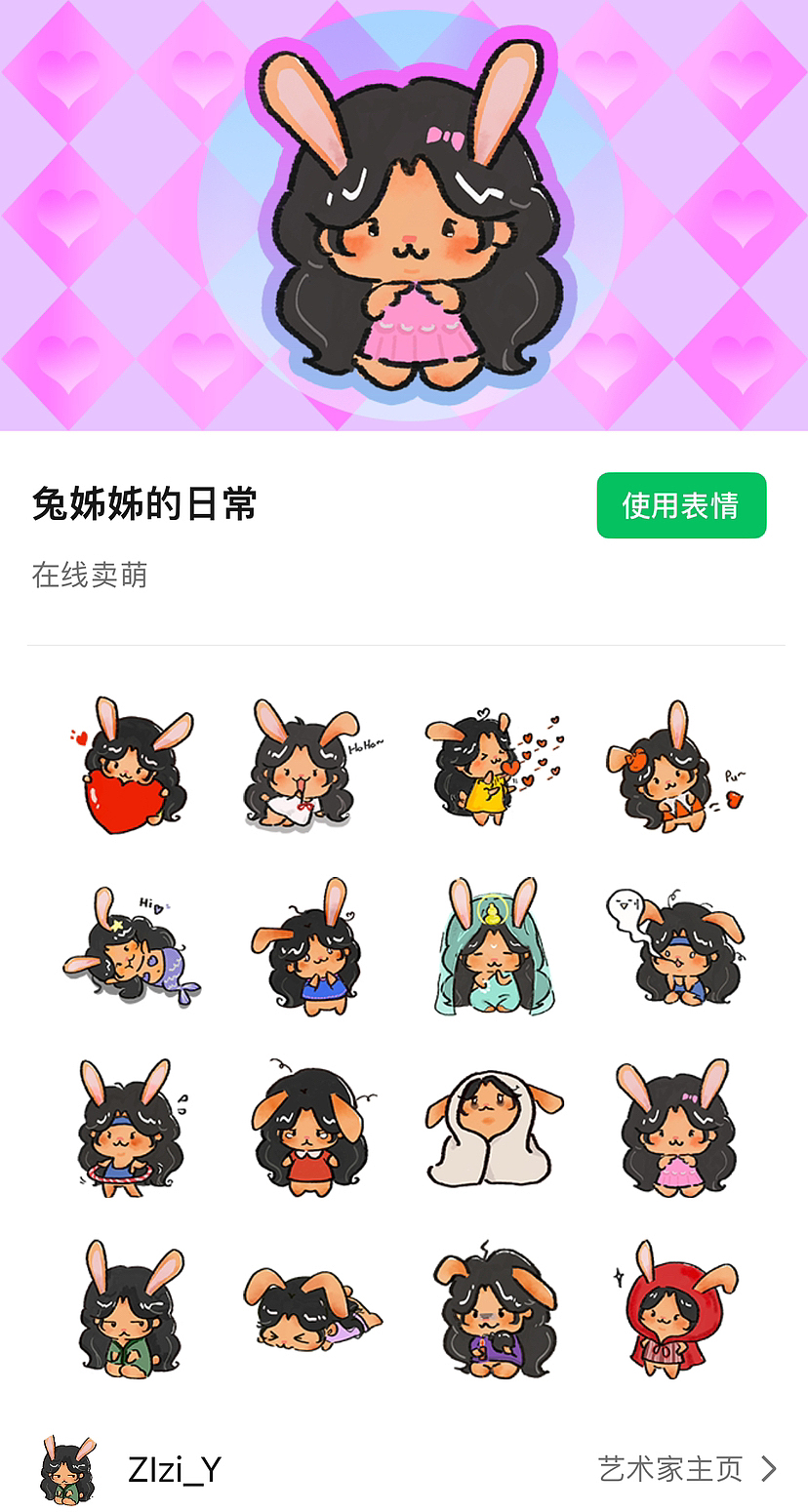Preview the bunny with ghost sticker
Screen dimensions: 808x1512
pos(675,946)
